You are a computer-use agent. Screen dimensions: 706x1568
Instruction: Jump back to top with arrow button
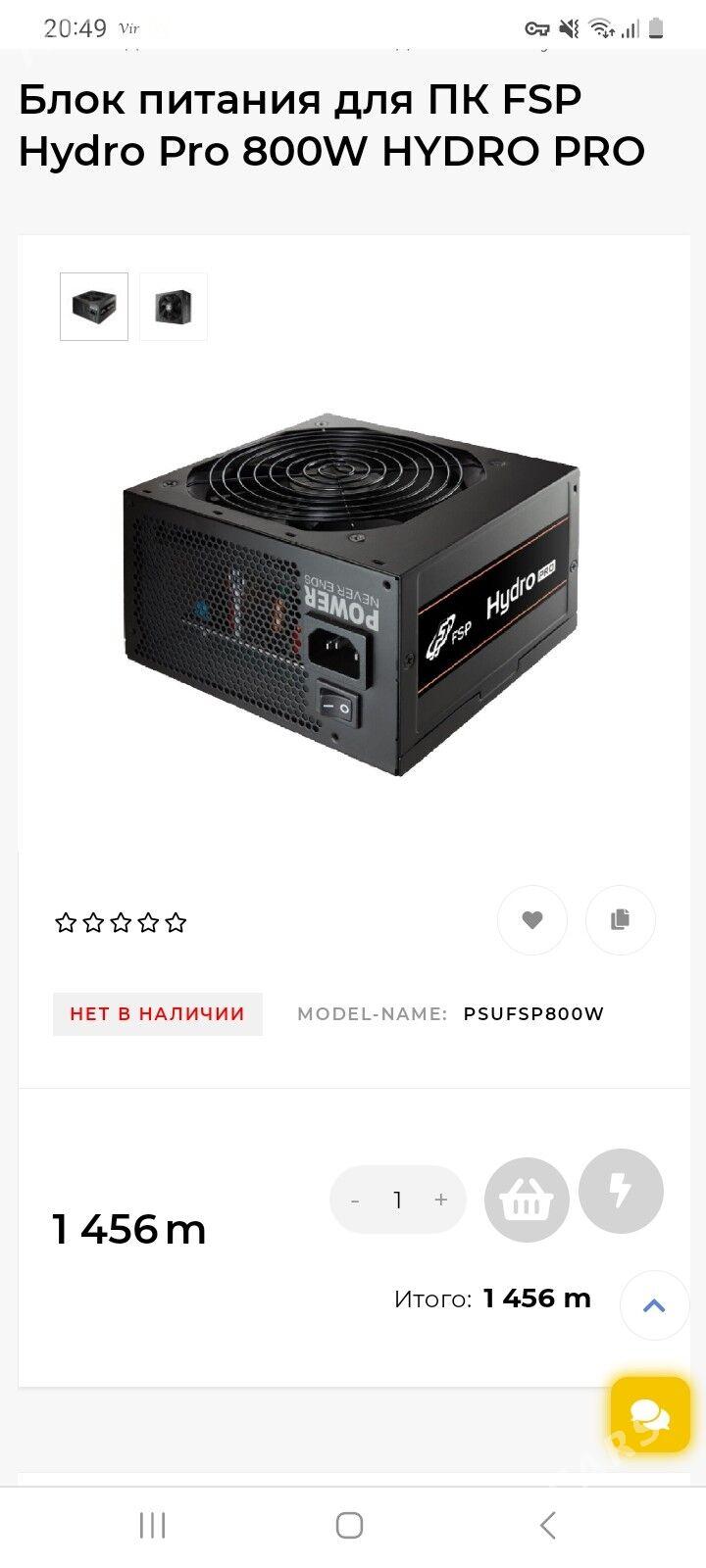pos(654,1305)
